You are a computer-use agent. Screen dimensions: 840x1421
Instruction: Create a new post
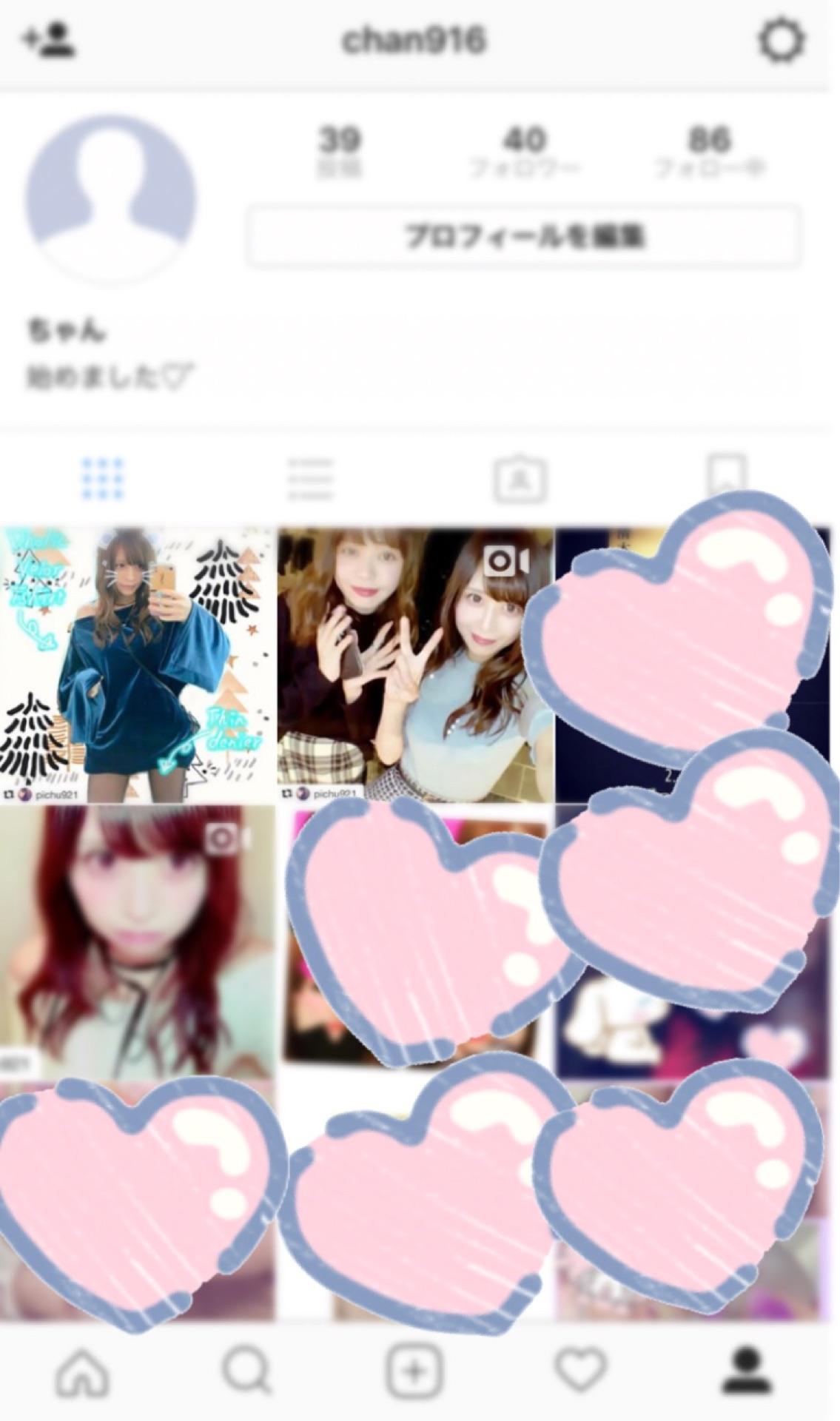(x=414, y=1370)
